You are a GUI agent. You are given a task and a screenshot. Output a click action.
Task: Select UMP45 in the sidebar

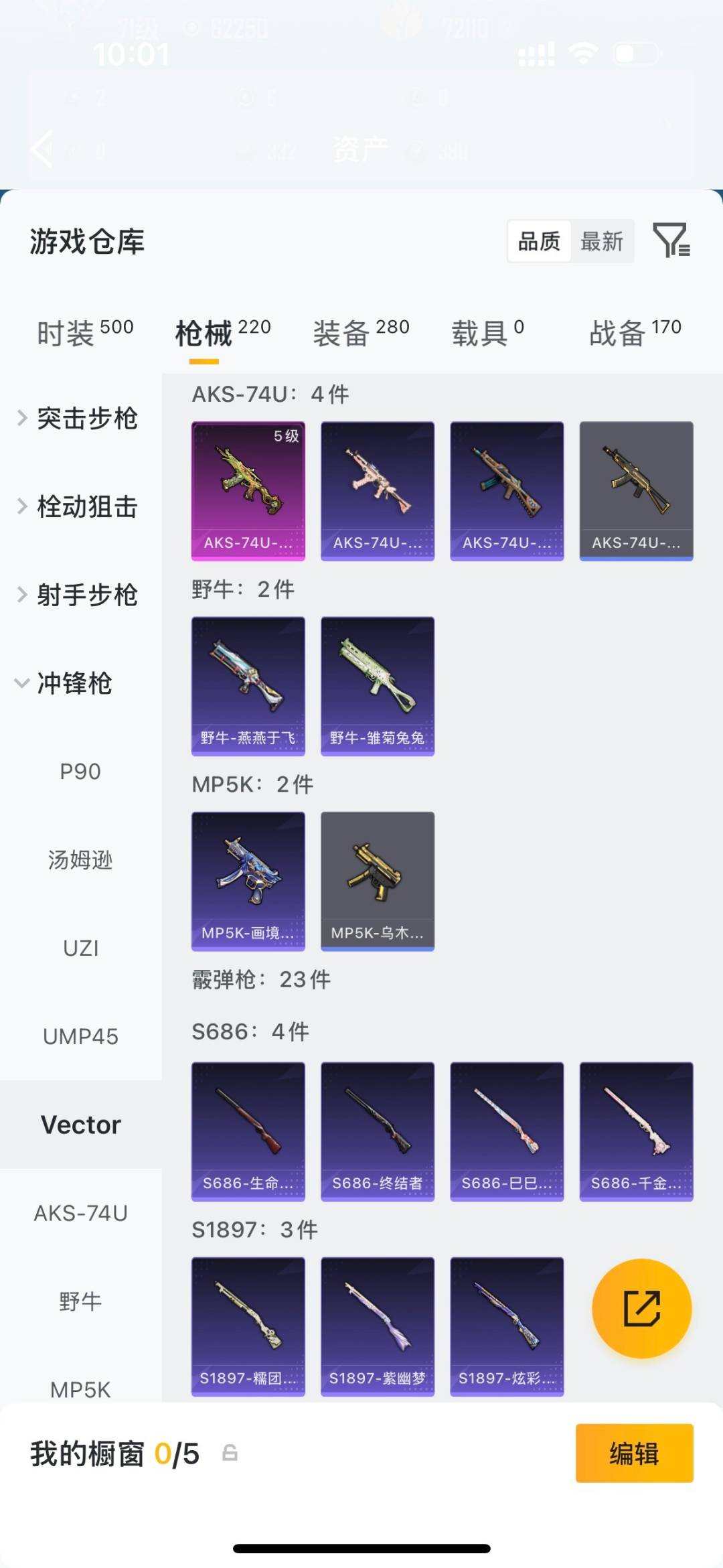click(x=80, y=1036)
